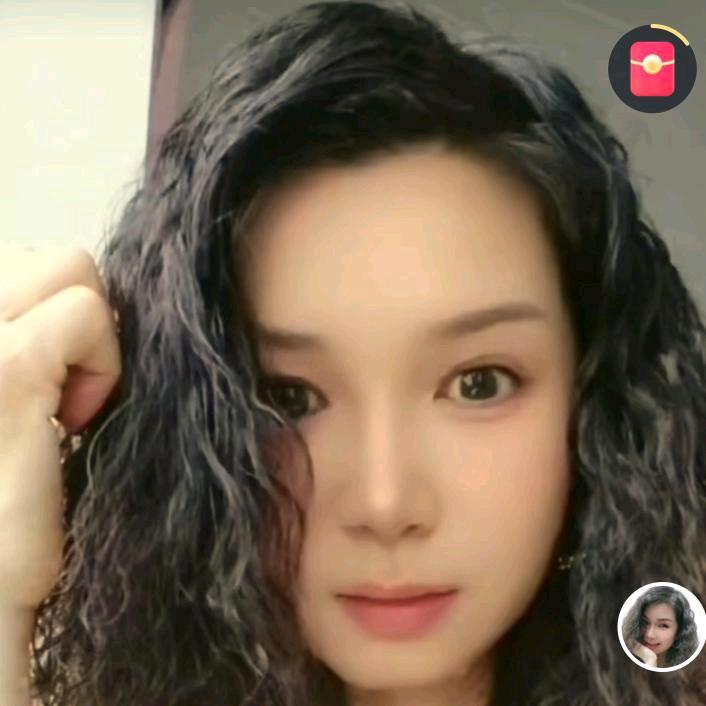Open the red envelope reward icon

point(652,68)
